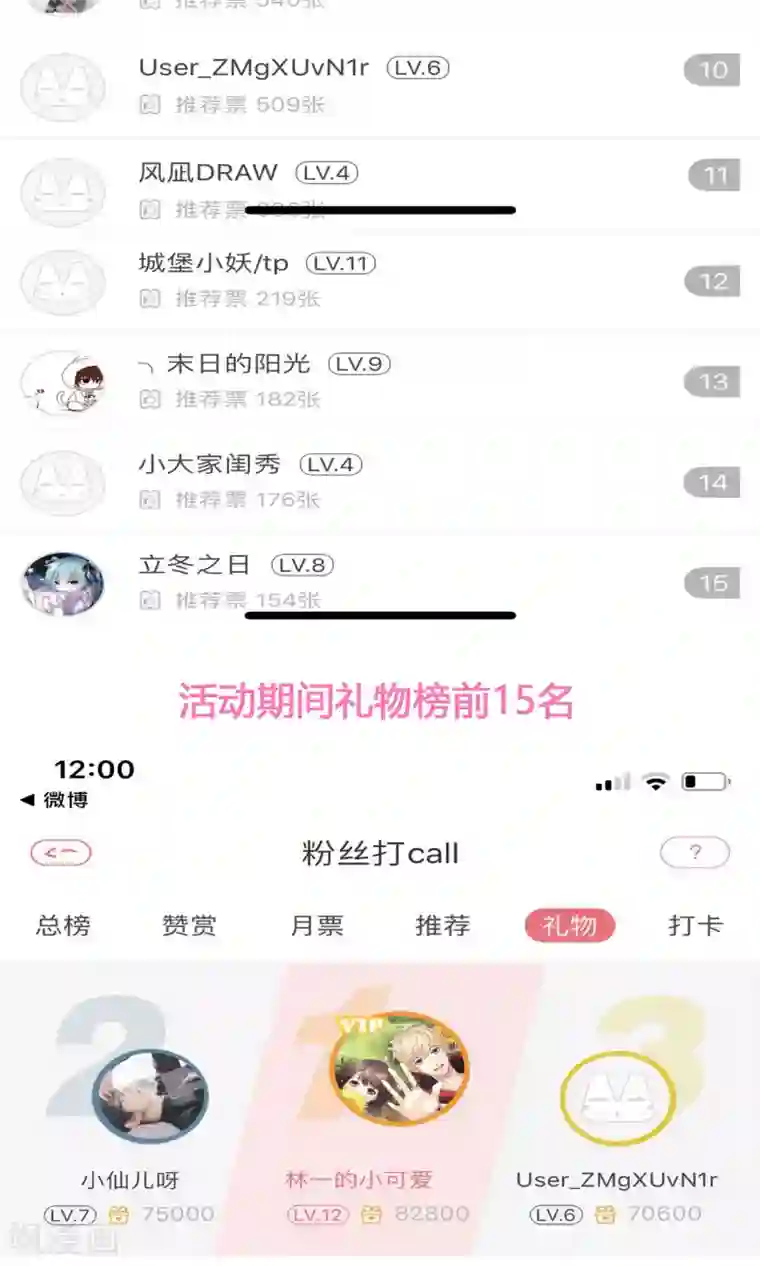This screenshot has height=1266, width=760.
Task: Tap the cellular signal bars in the status bar
Action: point(615,784)
